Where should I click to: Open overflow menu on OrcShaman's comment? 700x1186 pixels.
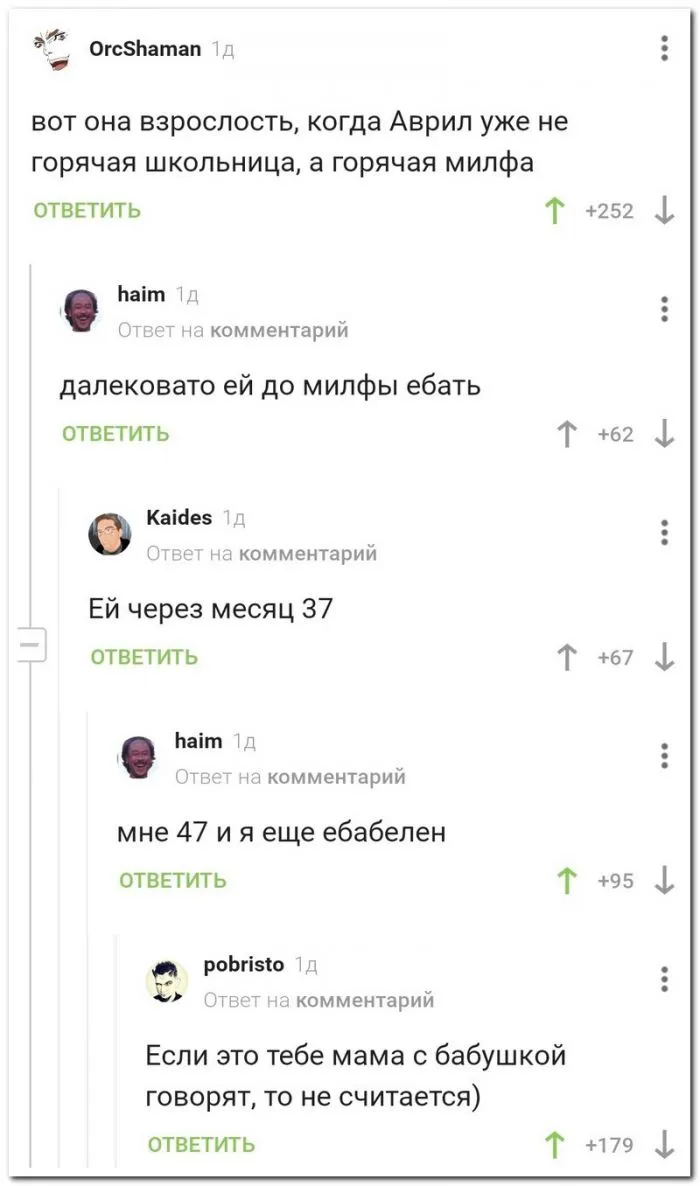[665, 47]
